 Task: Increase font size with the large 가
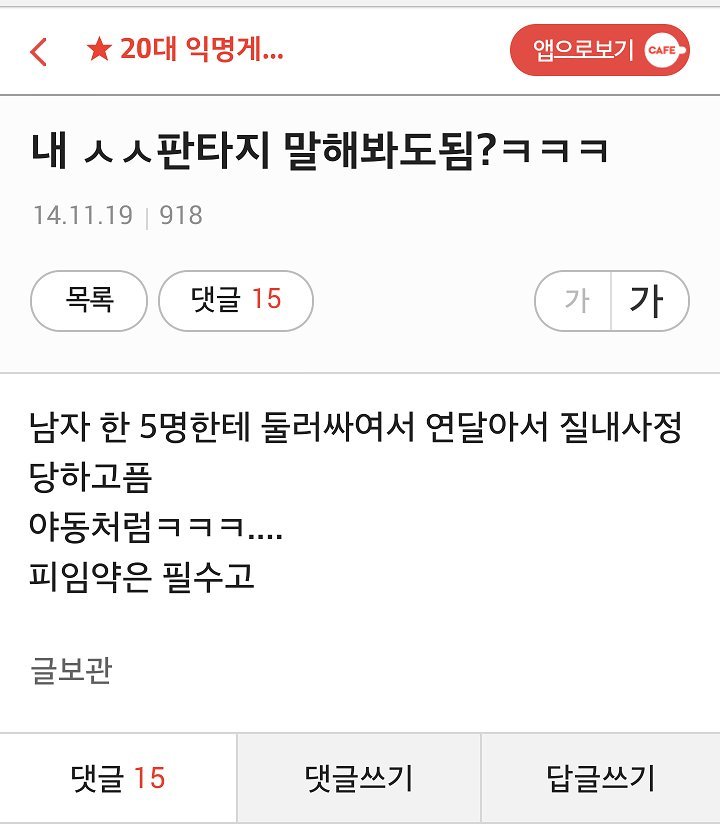[648, 300]
